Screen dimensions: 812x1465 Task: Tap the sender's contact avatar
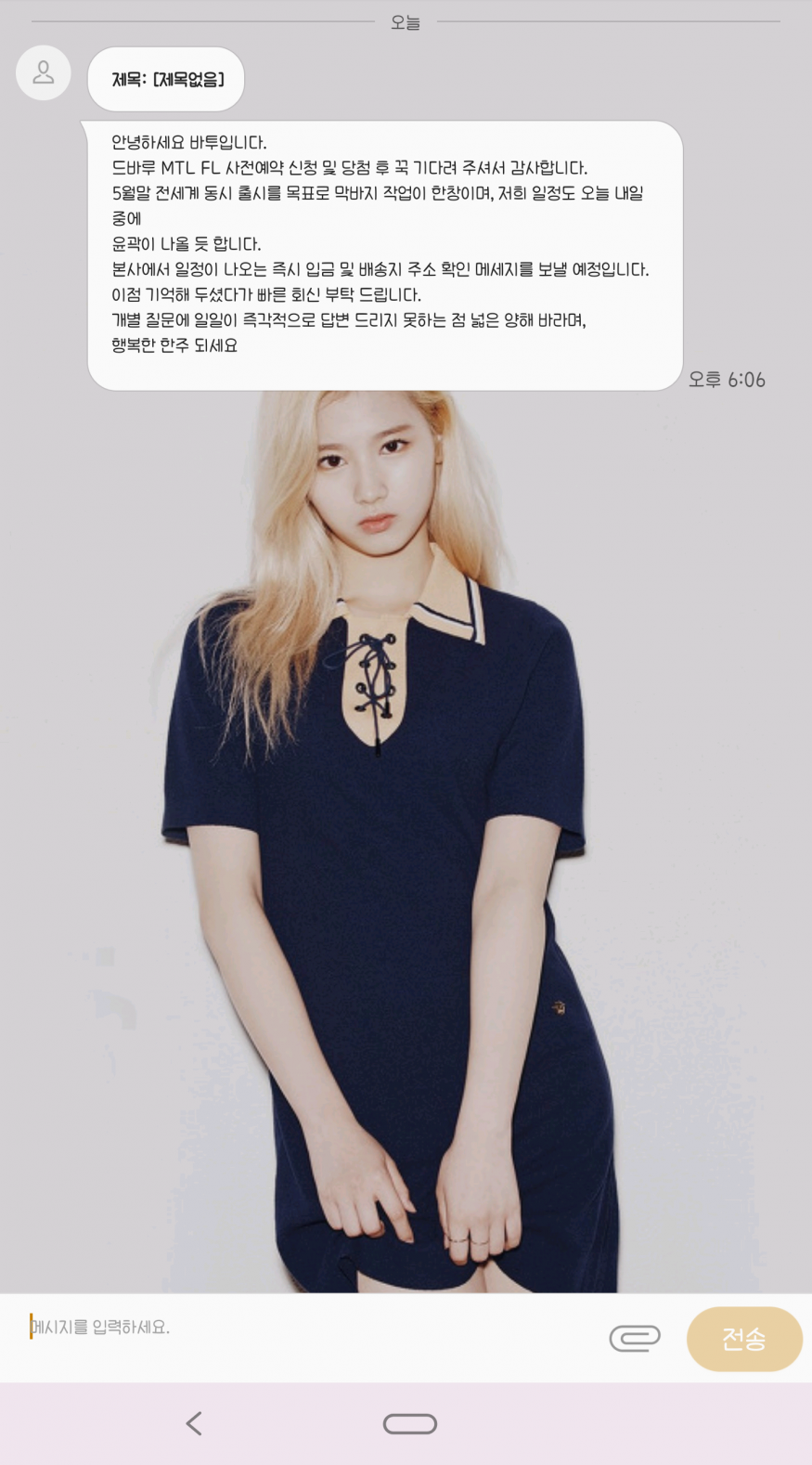point(44,73)
